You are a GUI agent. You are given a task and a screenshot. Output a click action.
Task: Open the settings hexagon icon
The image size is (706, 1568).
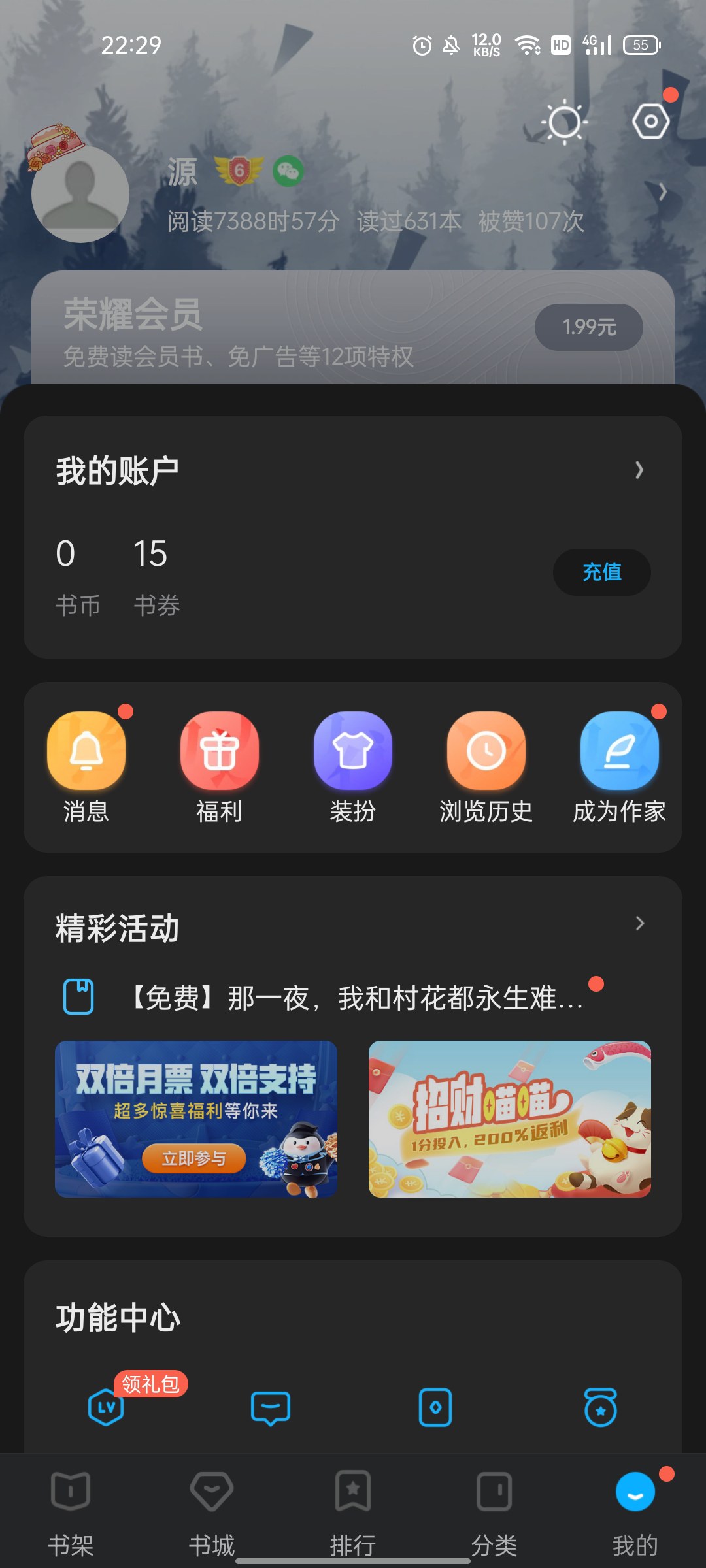(x=650, y=122)
